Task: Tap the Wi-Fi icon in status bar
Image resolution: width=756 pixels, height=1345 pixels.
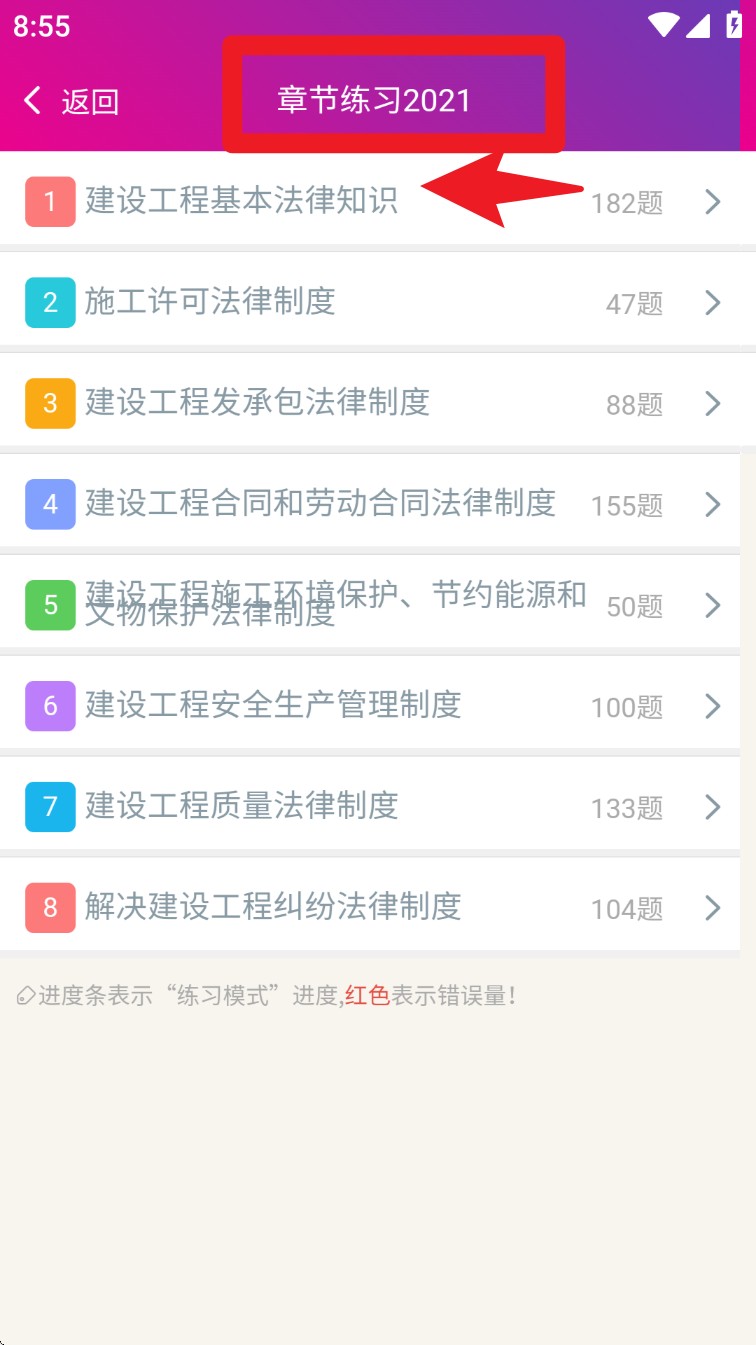Action: tap(661, 25)
